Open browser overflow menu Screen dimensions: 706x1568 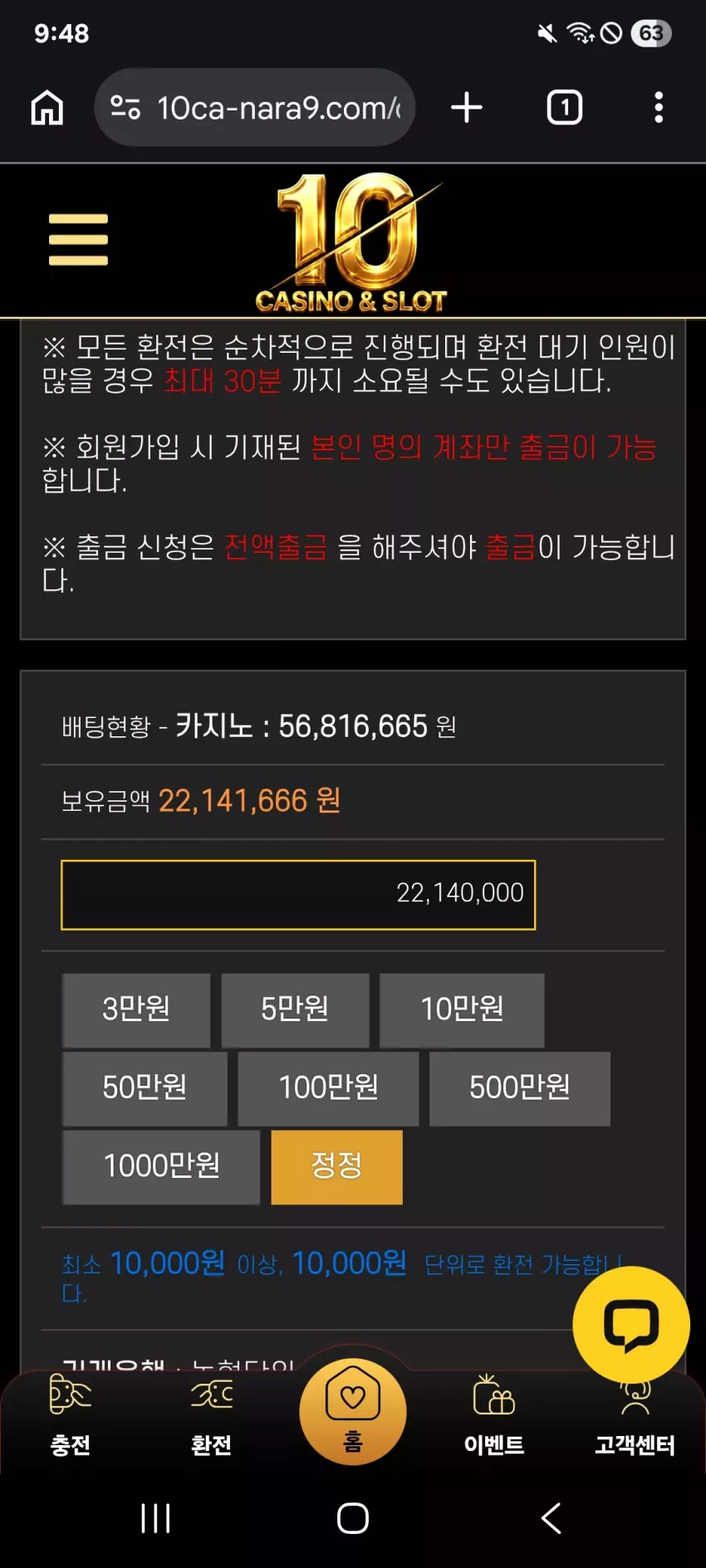(659, 108)
